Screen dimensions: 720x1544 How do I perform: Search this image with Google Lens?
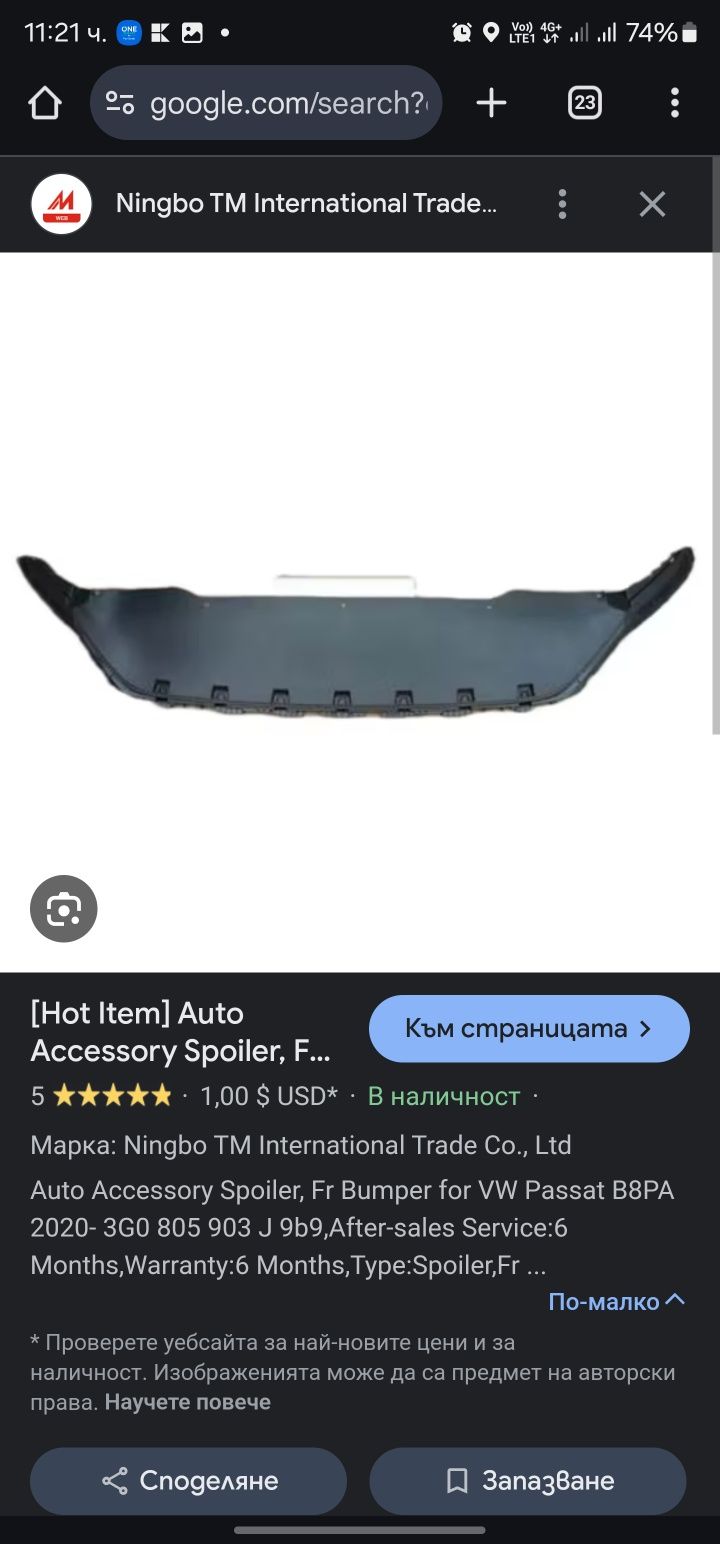point(64,909)
